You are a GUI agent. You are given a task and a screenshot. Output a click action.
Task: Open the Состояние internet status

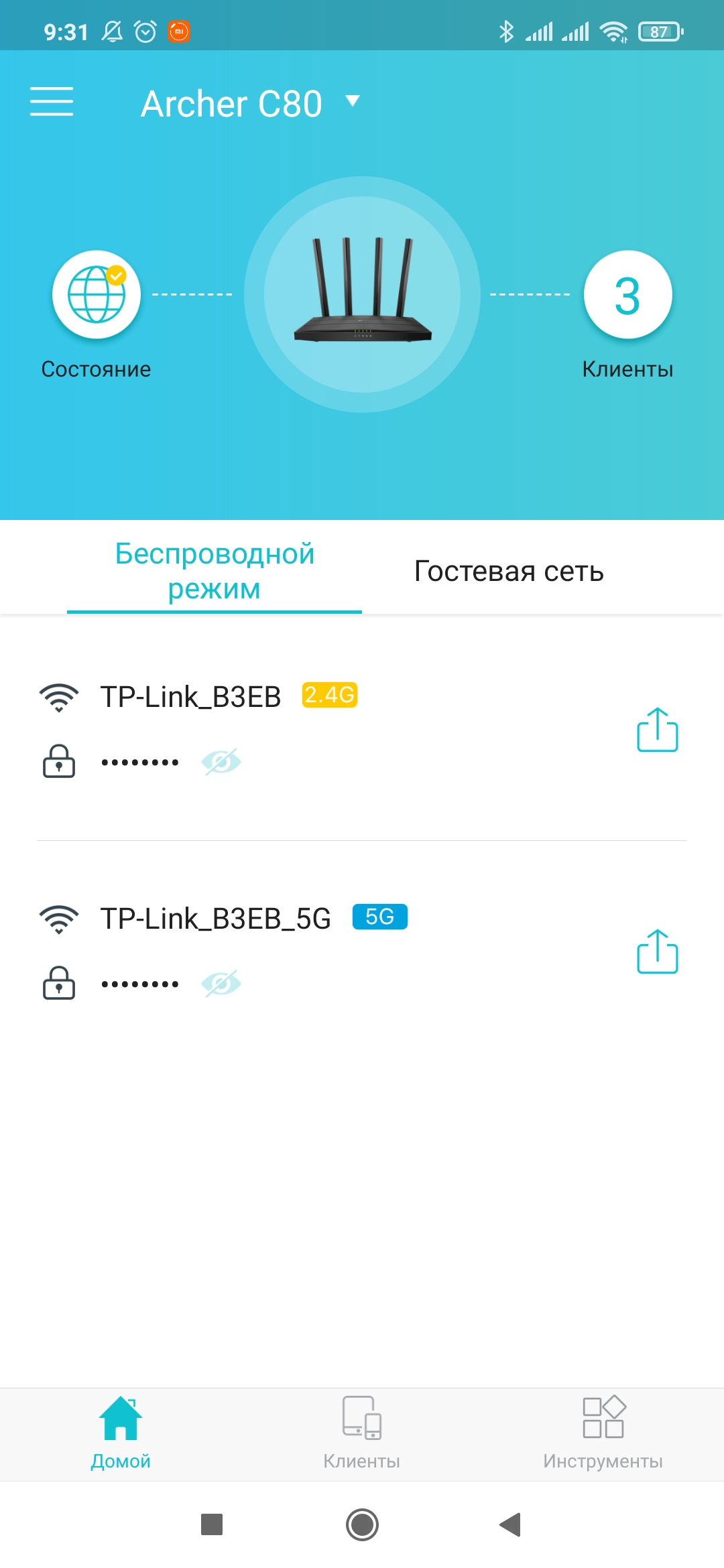point(97,295)
